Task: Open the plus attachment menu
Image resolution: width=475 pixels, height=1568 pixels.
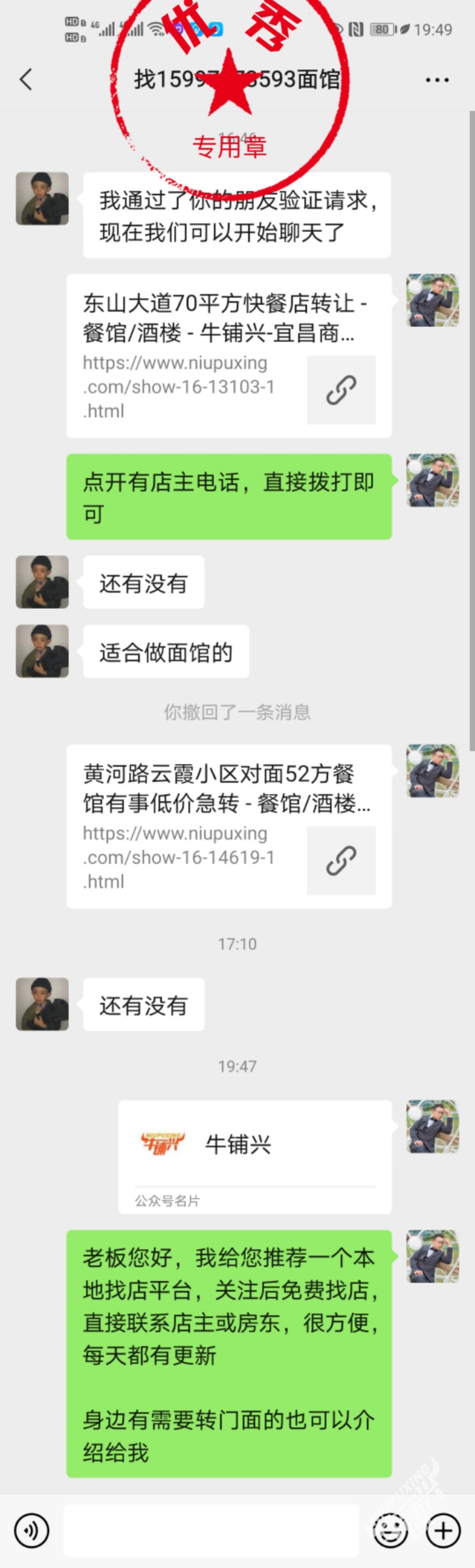Action: (x=443, y=1530)
